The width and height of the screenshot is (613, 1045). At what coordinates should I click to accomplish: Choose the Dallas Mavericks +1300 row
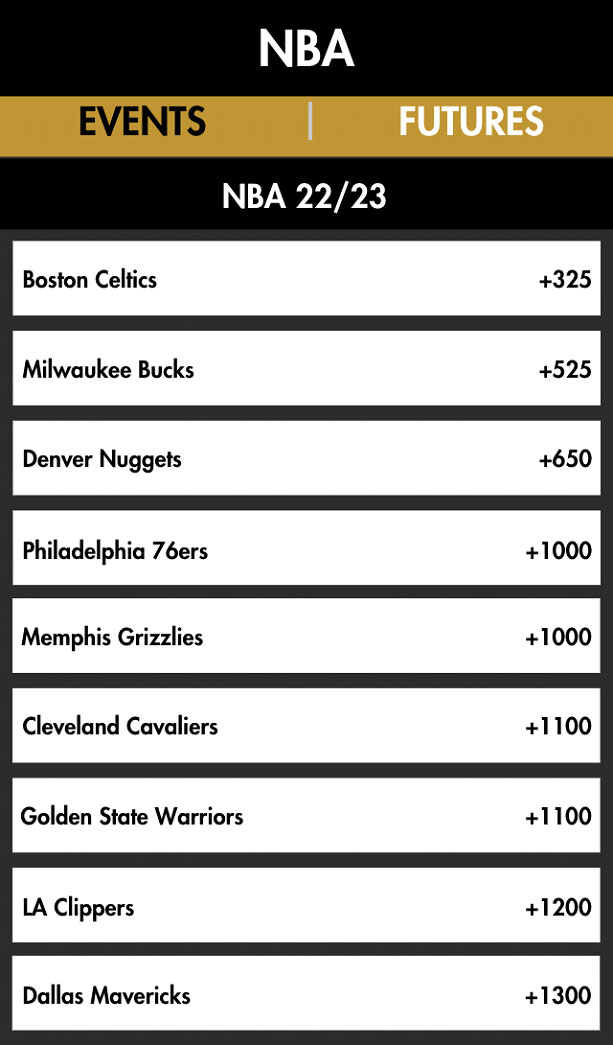click(x=306, y=995)
